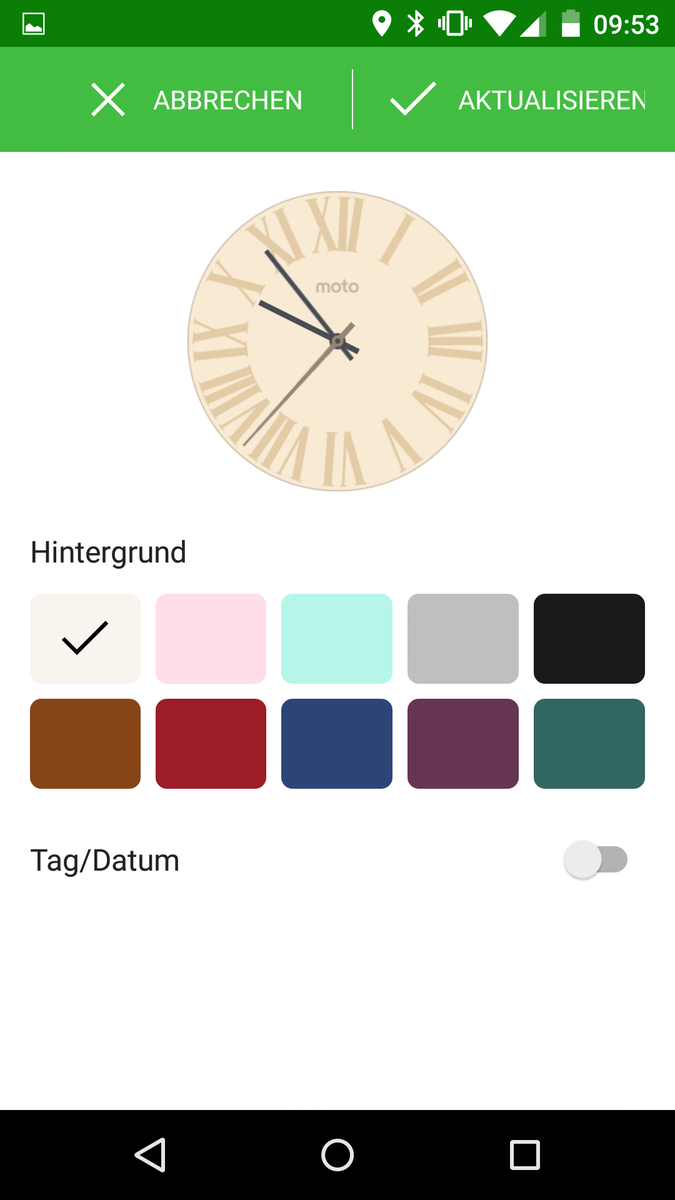Open recent apps from navigation bar
The image size is (675, 1200).
coord(524,1155)
